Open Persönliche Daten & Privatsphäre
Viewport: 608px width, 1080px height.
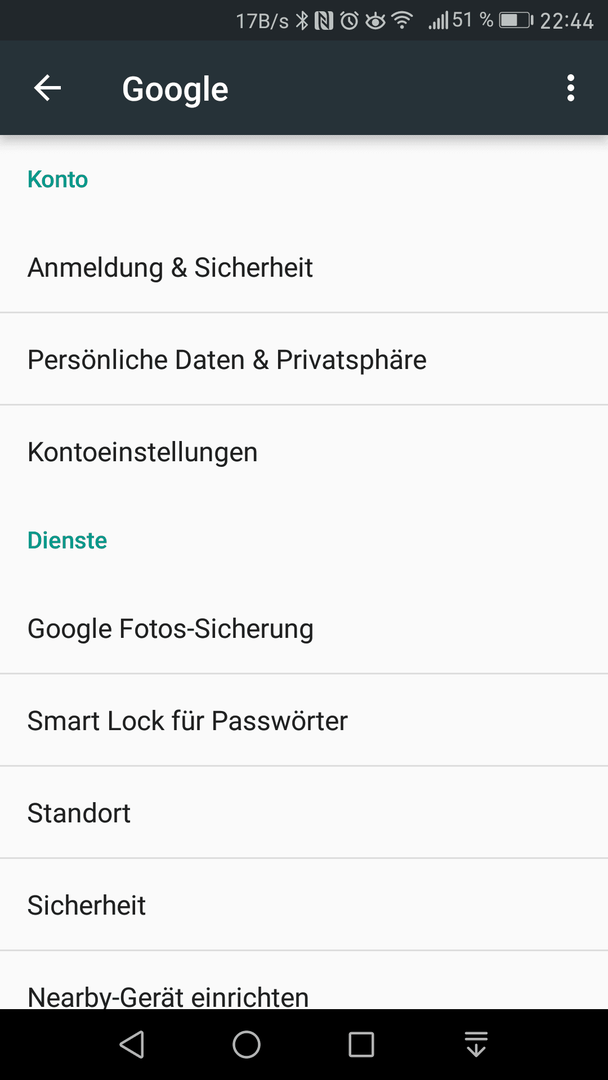304,360
